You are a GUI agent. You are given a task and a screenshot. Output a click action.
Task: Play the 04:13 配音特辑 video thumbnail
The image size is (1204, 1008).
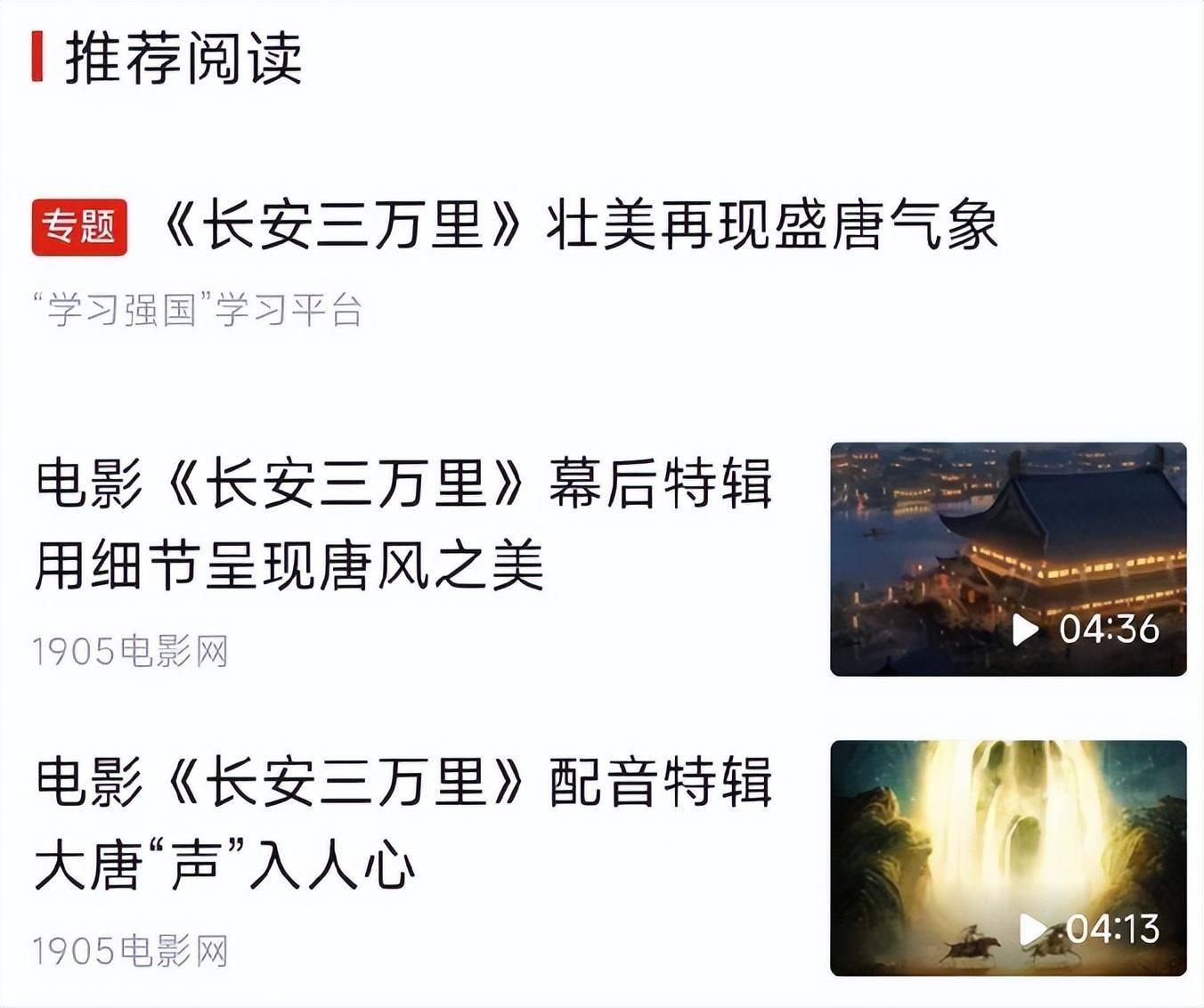pyautogui.click(x=1008, y=858)
